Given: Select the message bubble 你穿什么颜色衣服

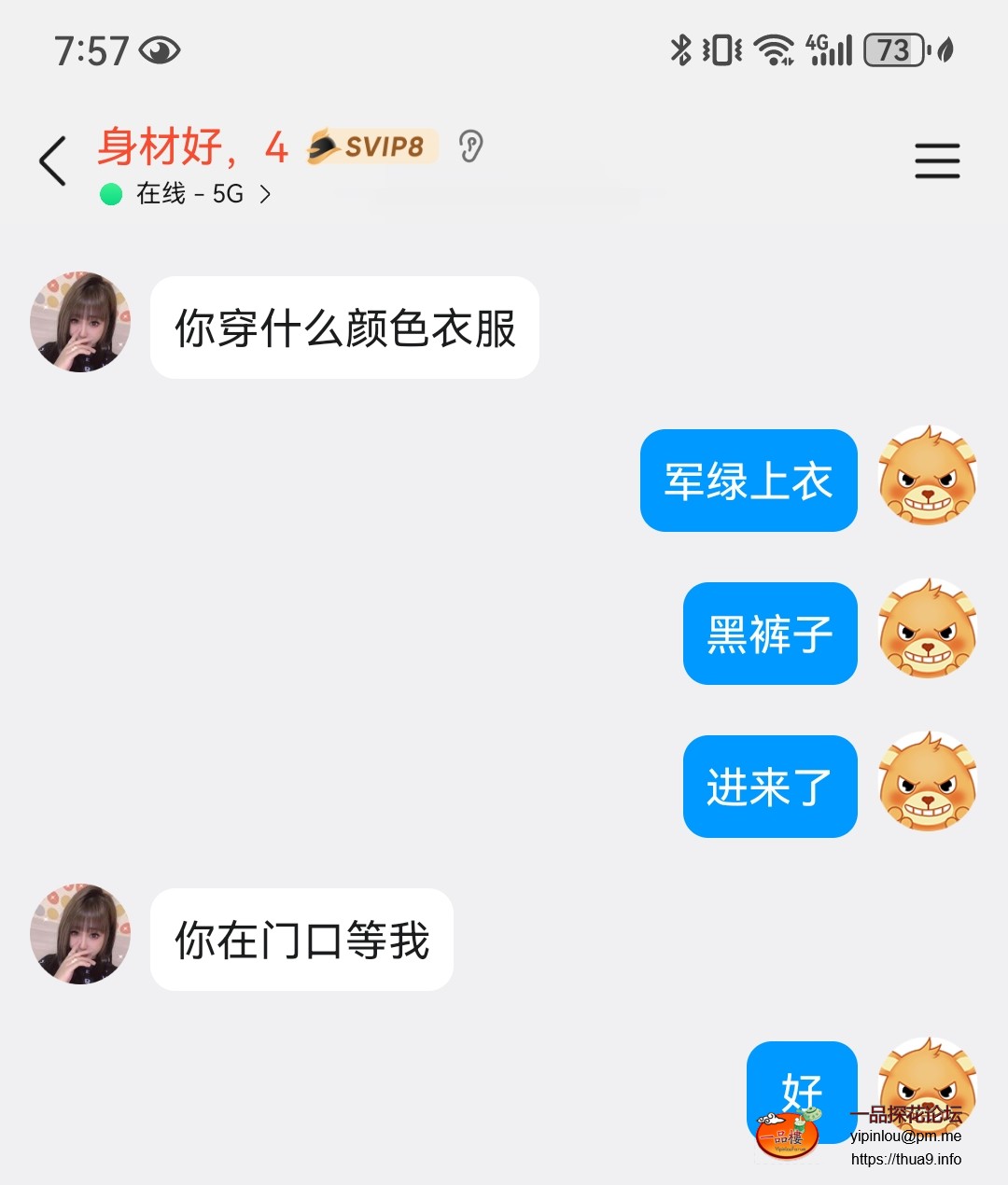Looking at the screenshot, I should point(343,328).
